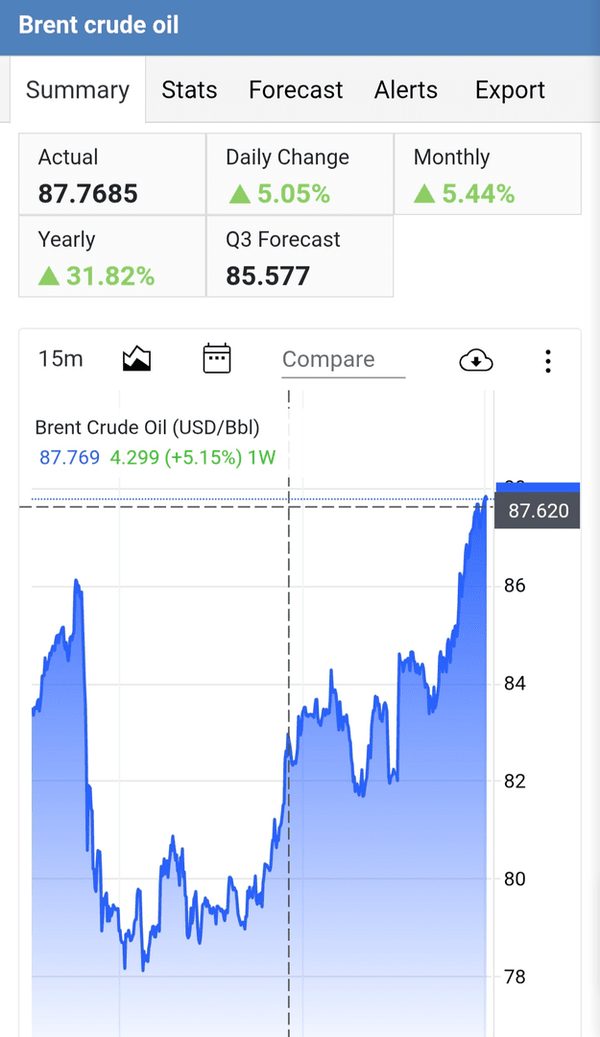Change the chart type icon
Image resolution: width=600 pixels, height=1037 pixels.
coord(137,359)
